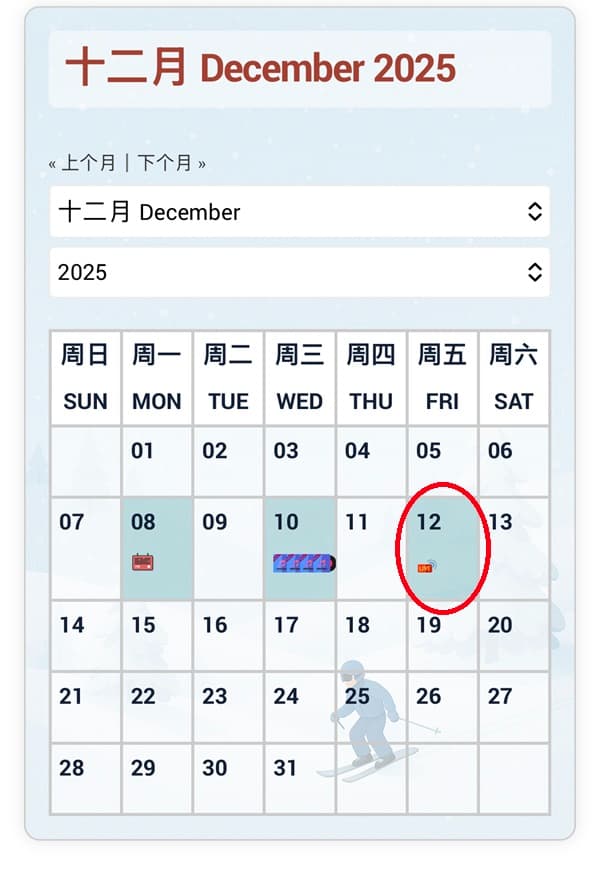Go to previous month via 上个月 link
Screen dimensions: 600x869
[85, 163]
